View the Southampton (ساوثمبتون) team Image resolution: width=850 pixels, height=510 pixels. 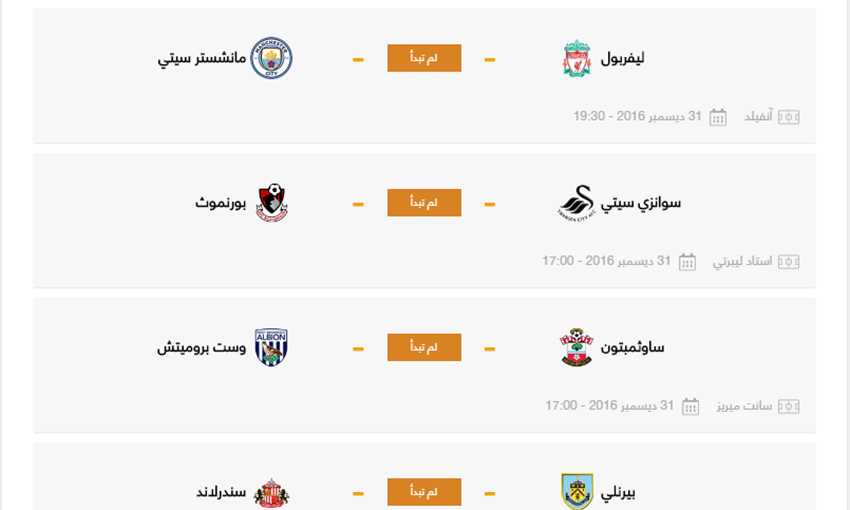pos(632,347)
